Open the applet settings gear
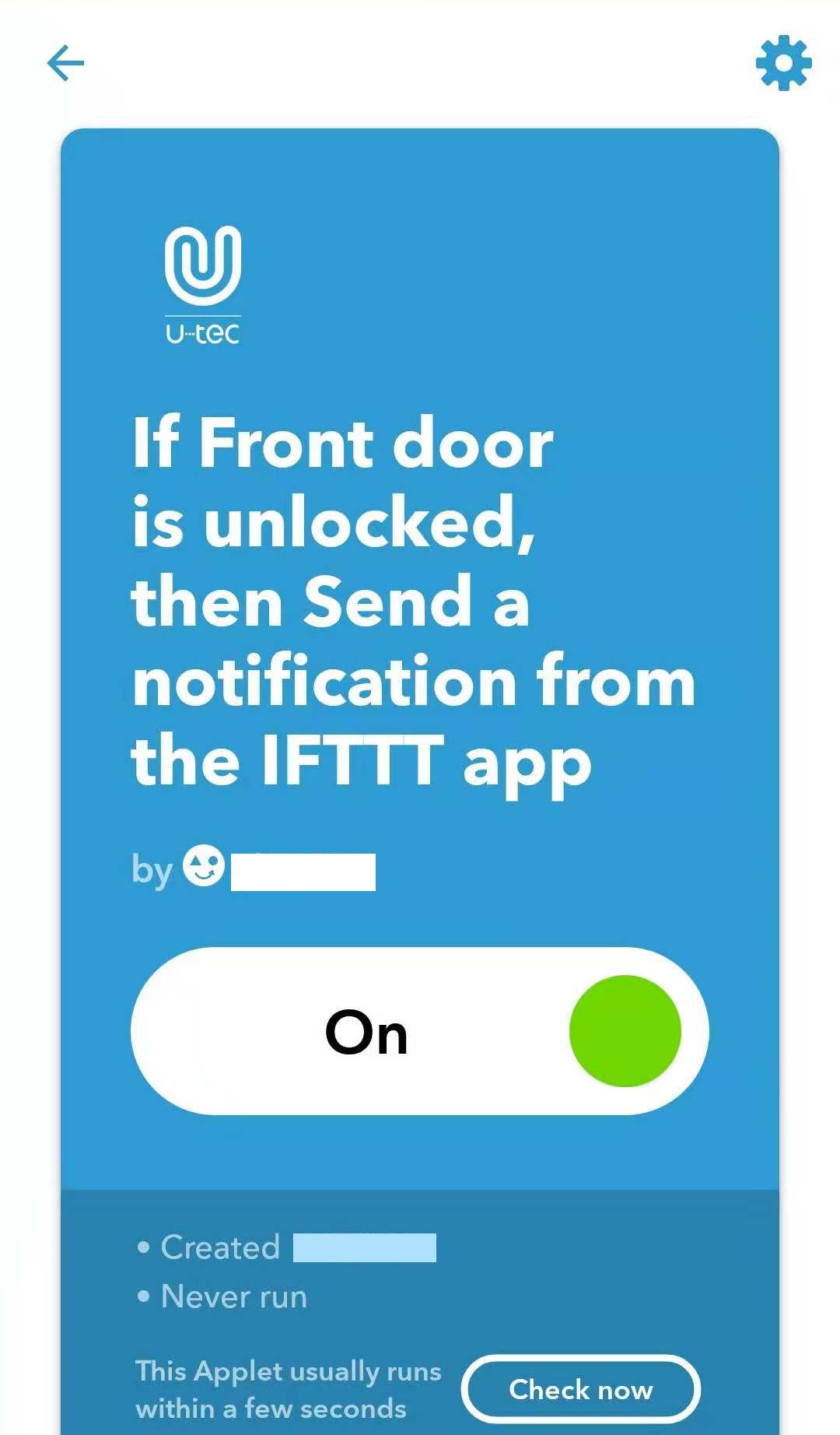The width and height of the screenshot is (840, 1435). [783, 63]
